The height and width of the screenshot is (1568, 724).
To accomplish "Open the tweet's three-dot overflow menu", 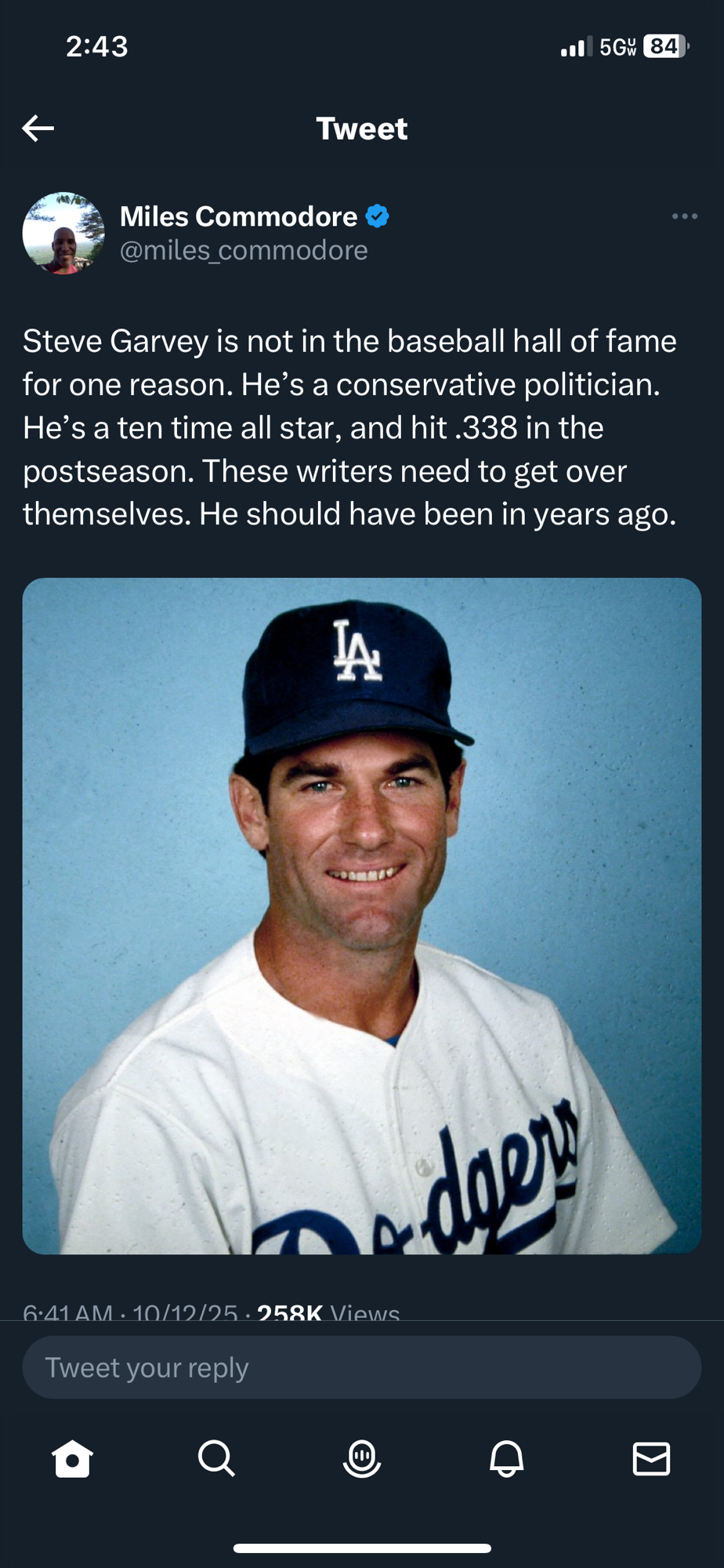I will pos(684,216).
